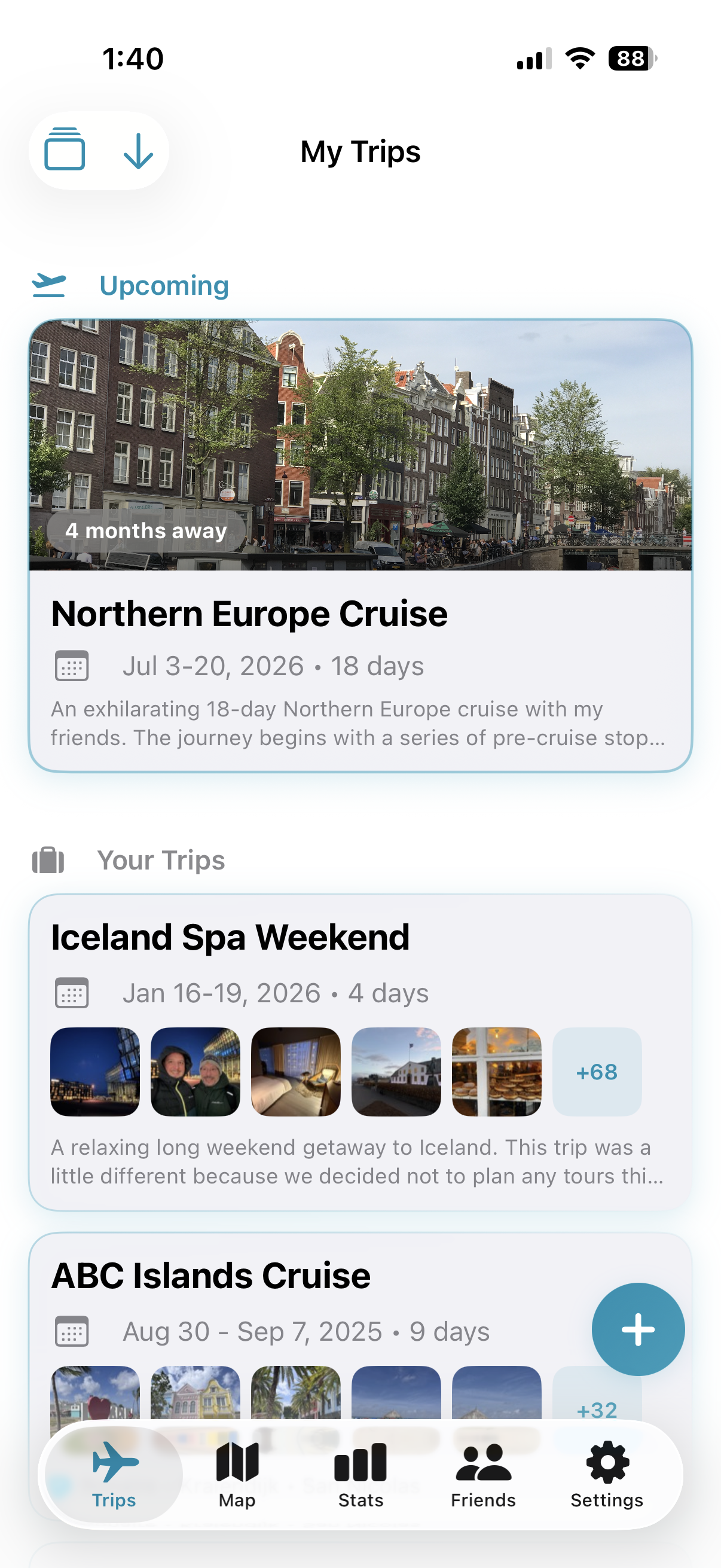Tap the blue plus button to add a trip
The width and height of the screenshot is (721, 1568).
(x=638, y=1329)
